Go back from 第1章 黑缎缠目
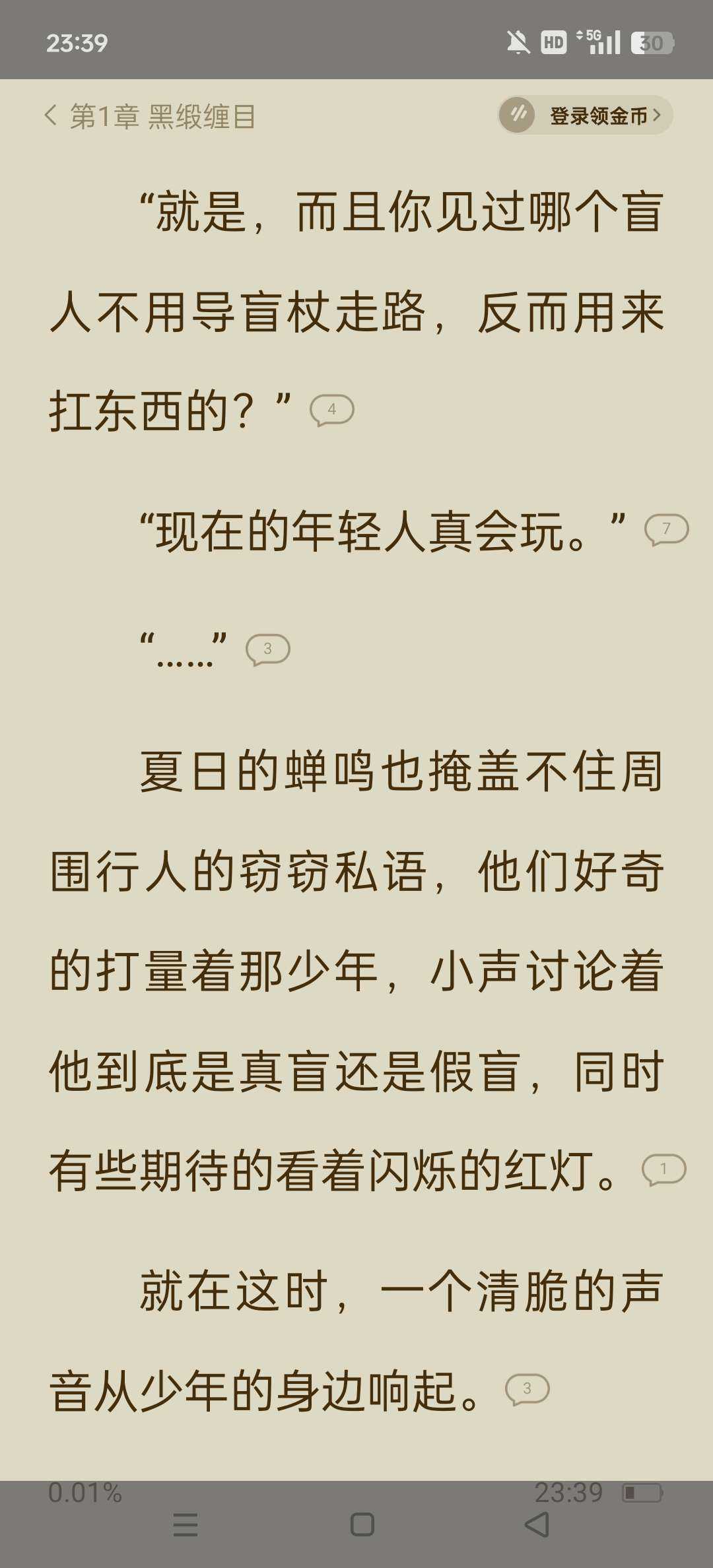 click(50, 115)
